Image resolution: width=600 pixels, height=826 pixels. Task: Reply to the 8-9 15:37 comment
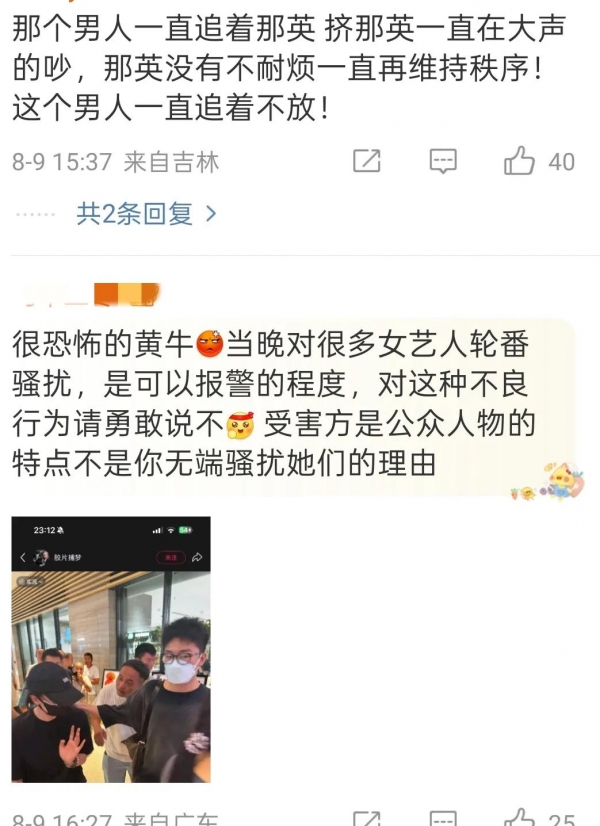point(443,161)
